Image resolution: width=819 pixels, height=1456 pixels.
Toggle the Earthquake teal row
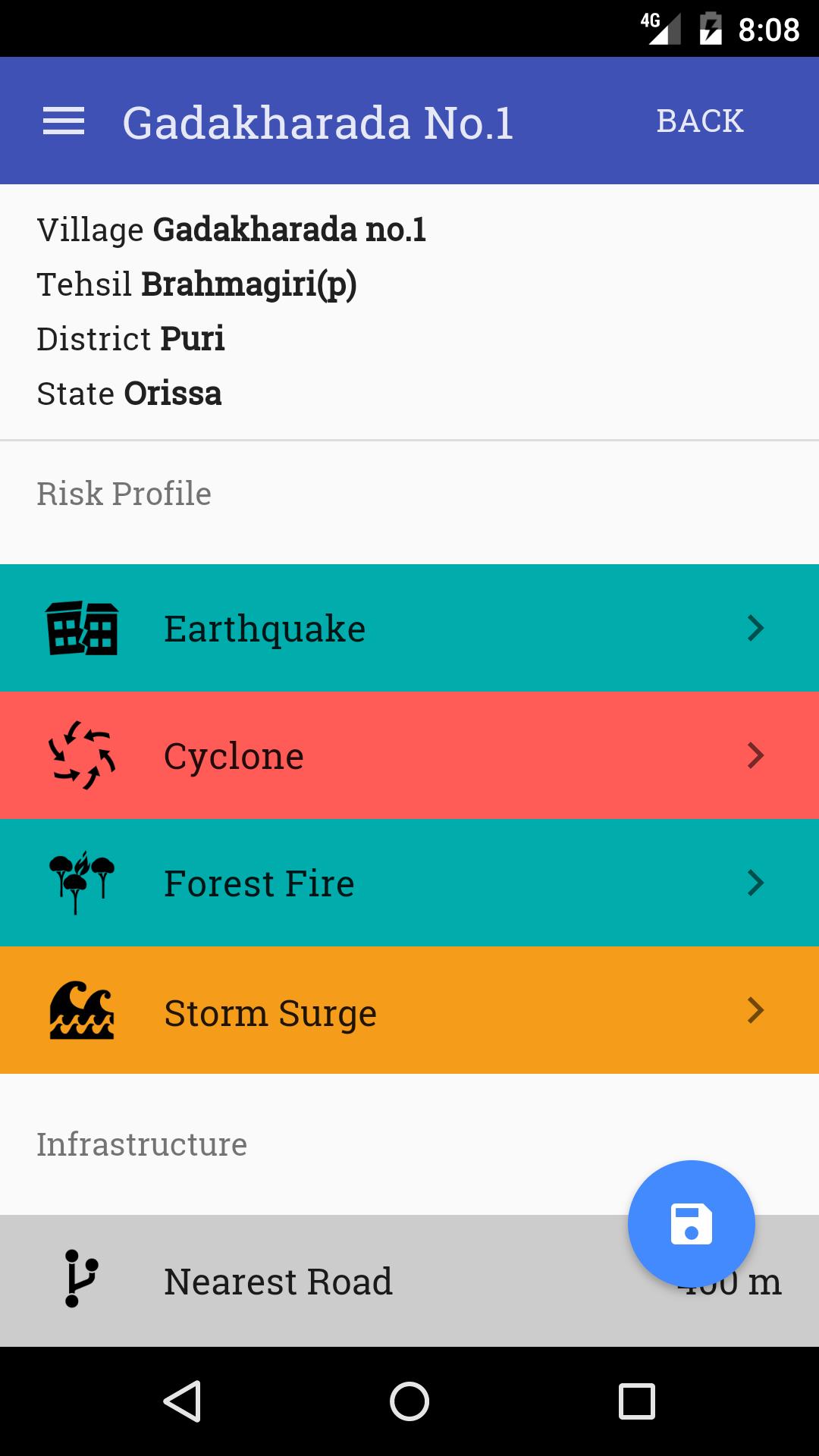(x=409, y=627)
